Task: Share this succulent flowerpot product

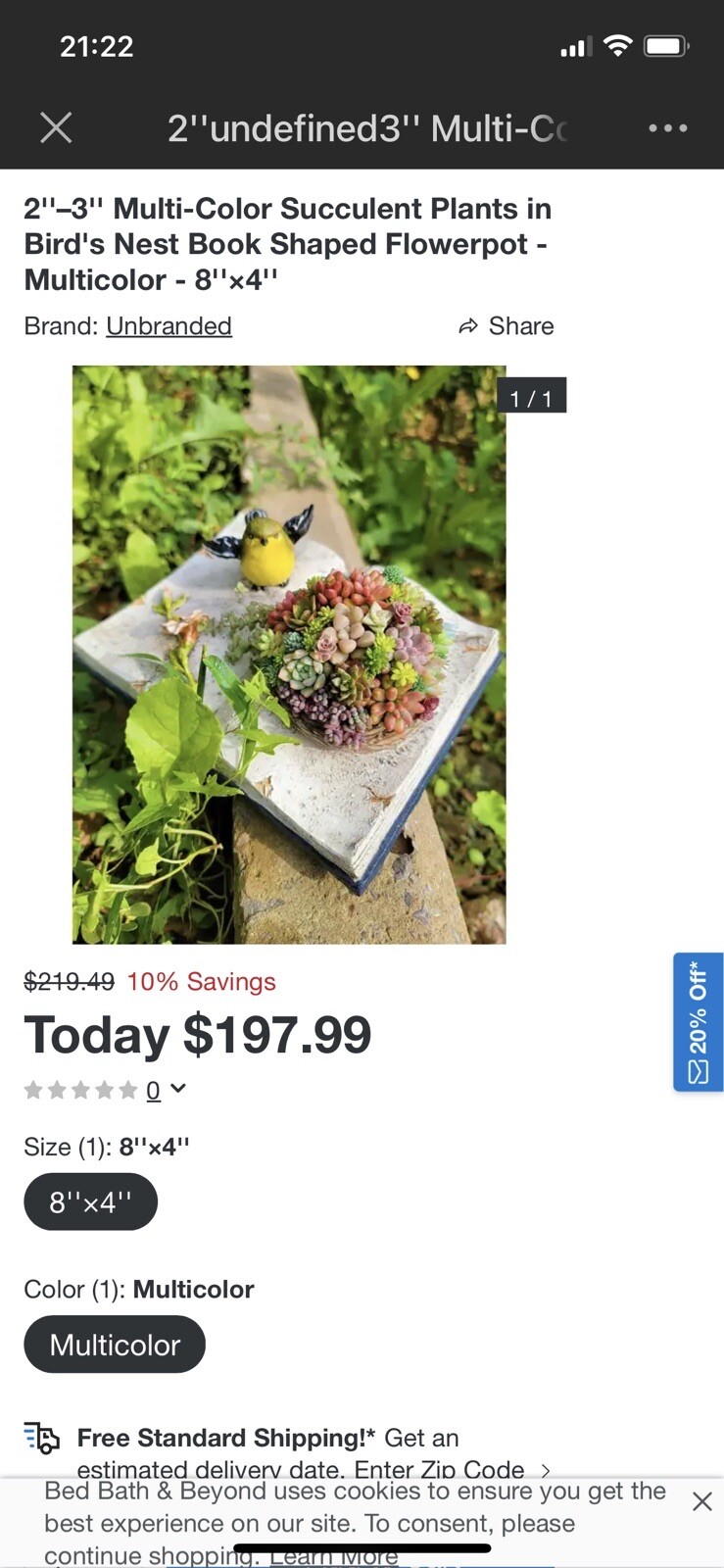Action: [x=507, y=326]
